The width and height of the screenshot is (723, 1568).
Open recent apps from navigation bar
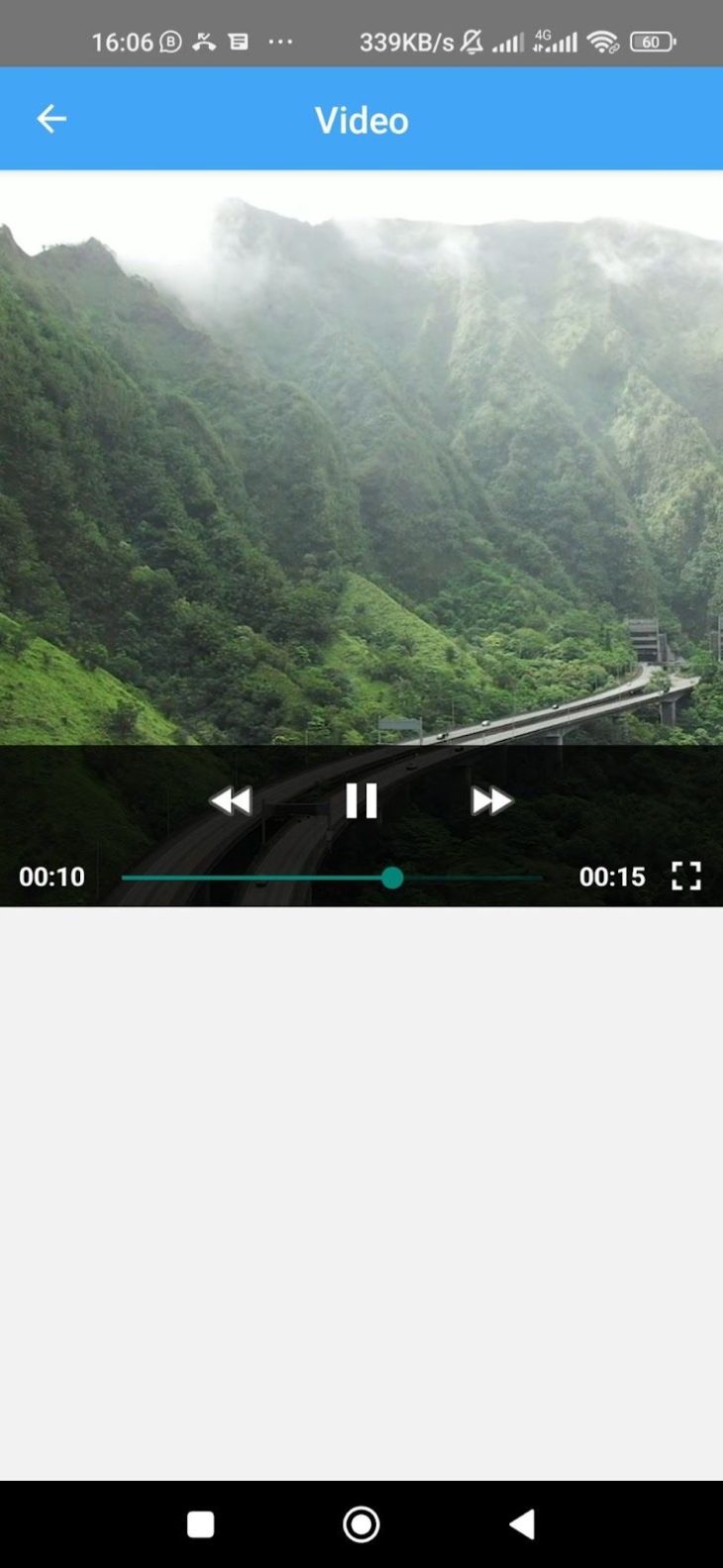point(201,1524)
